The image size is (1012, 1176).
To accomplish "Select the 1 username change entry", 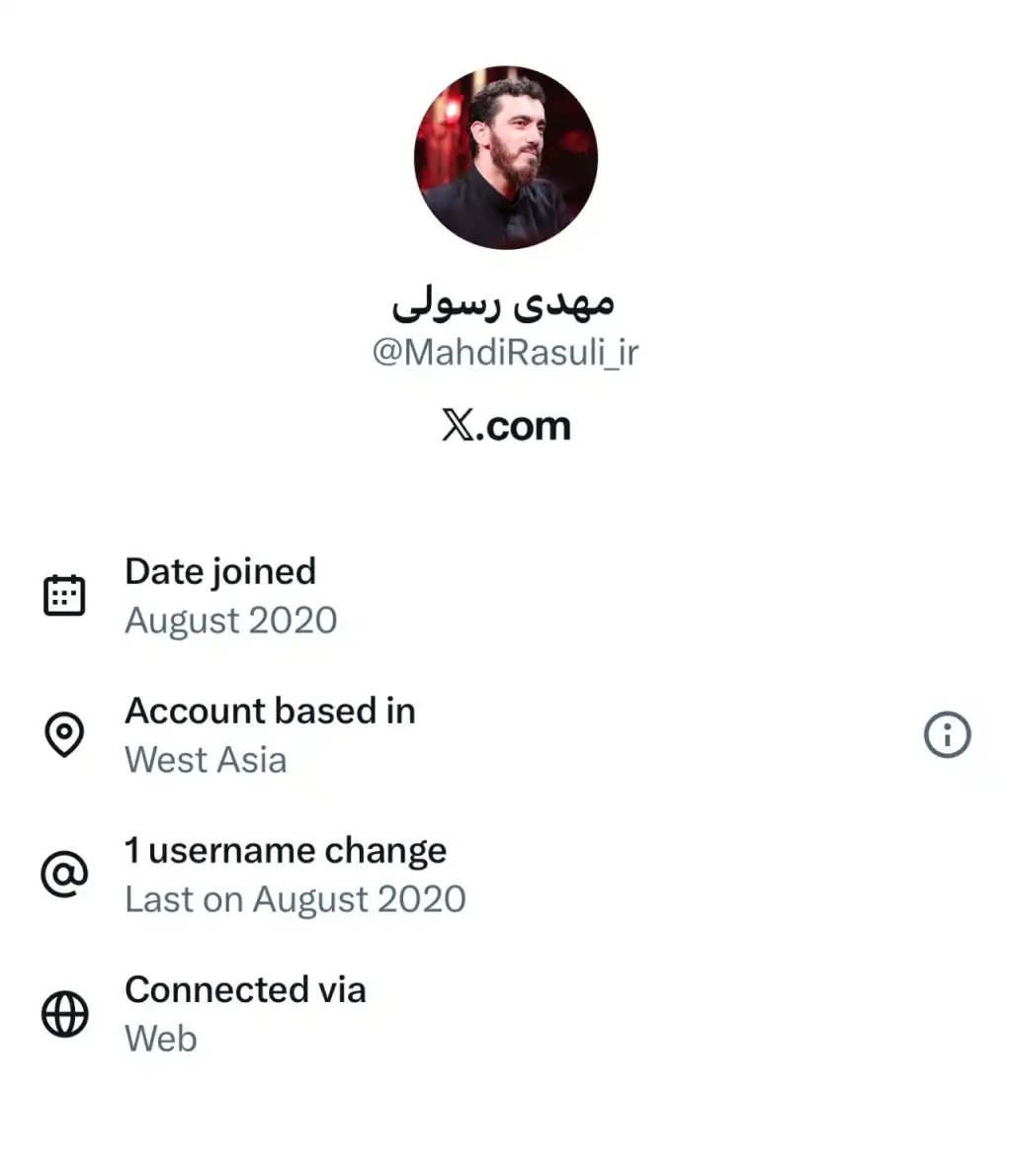I will click(285, 850).
